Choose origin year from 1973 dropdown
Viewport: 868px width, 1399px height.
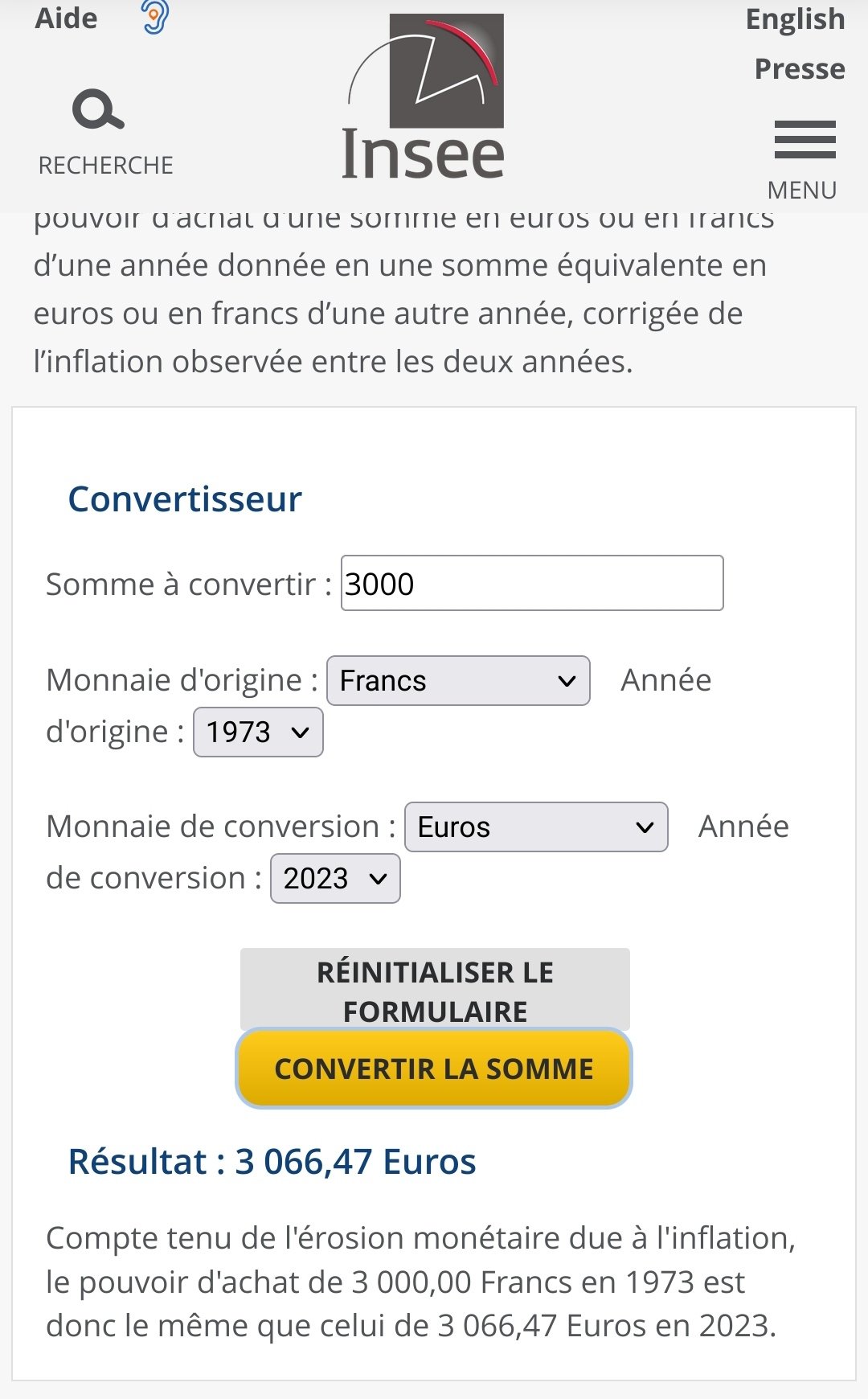258,732
